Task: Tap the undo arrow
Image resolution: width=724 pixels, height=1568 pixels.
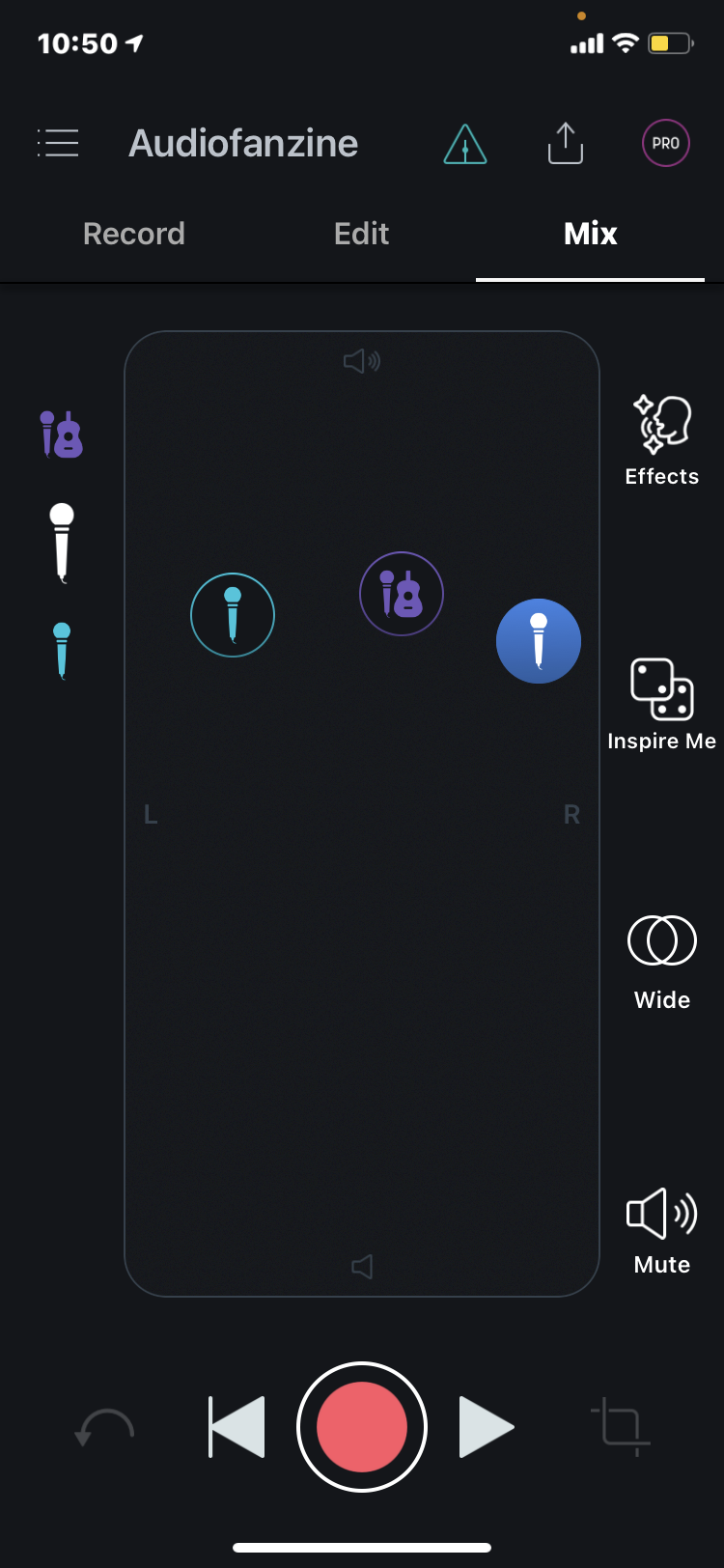Action: (x=103, y=1427)
